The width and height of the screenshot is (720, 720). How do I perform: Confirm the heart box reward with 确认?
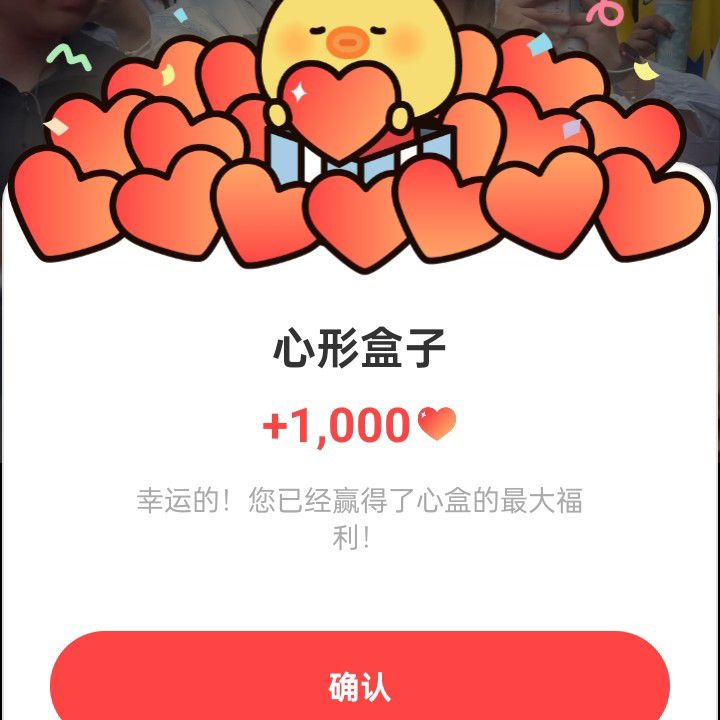click(359, 684)
